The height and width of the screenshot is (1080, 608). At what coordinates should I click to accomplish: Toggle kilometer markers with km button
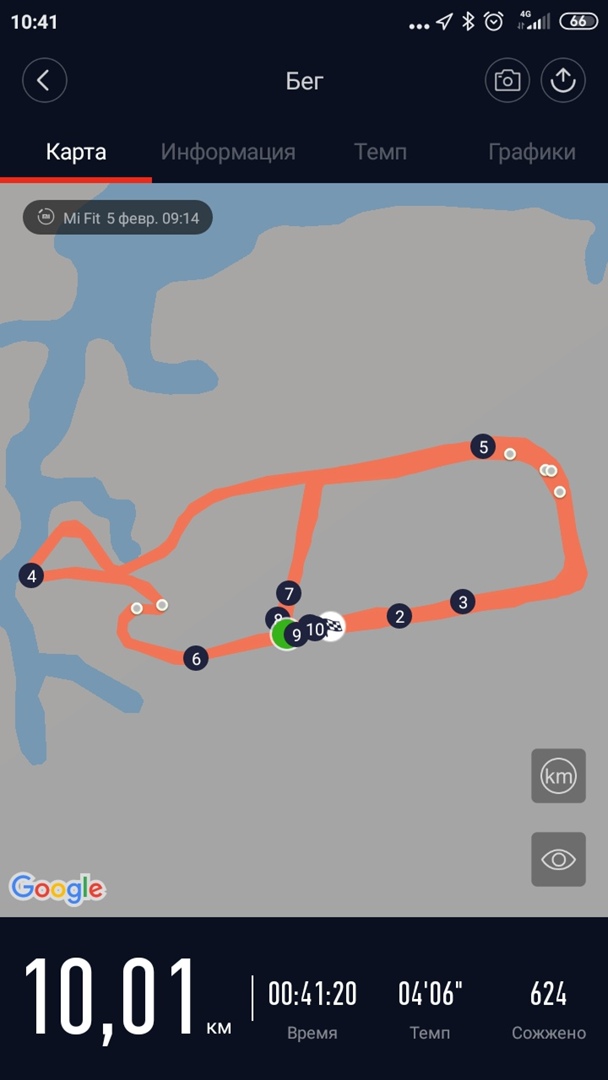pos(558,775)
